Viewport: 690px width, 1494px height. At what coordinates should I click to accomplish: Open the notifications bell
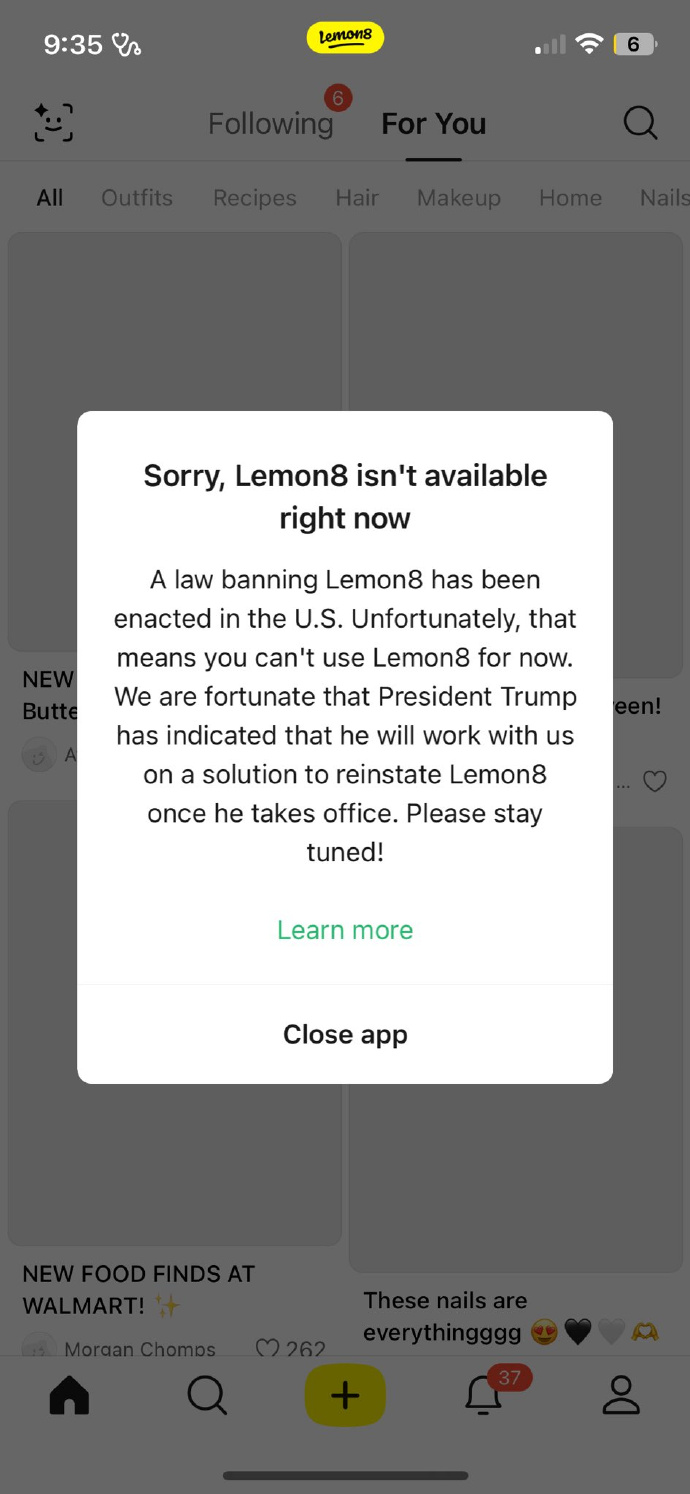click(484, 1395)
